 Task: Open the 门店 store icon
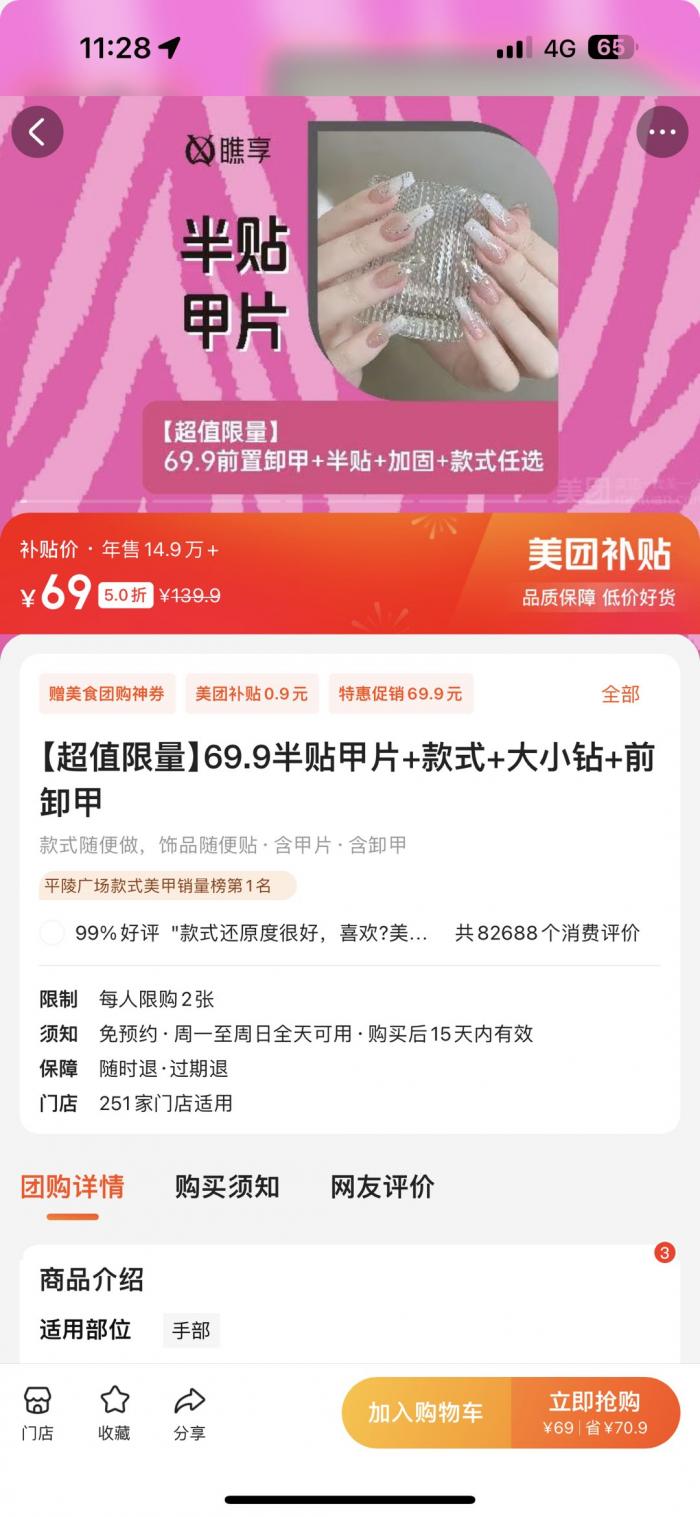pos(37,1413)
